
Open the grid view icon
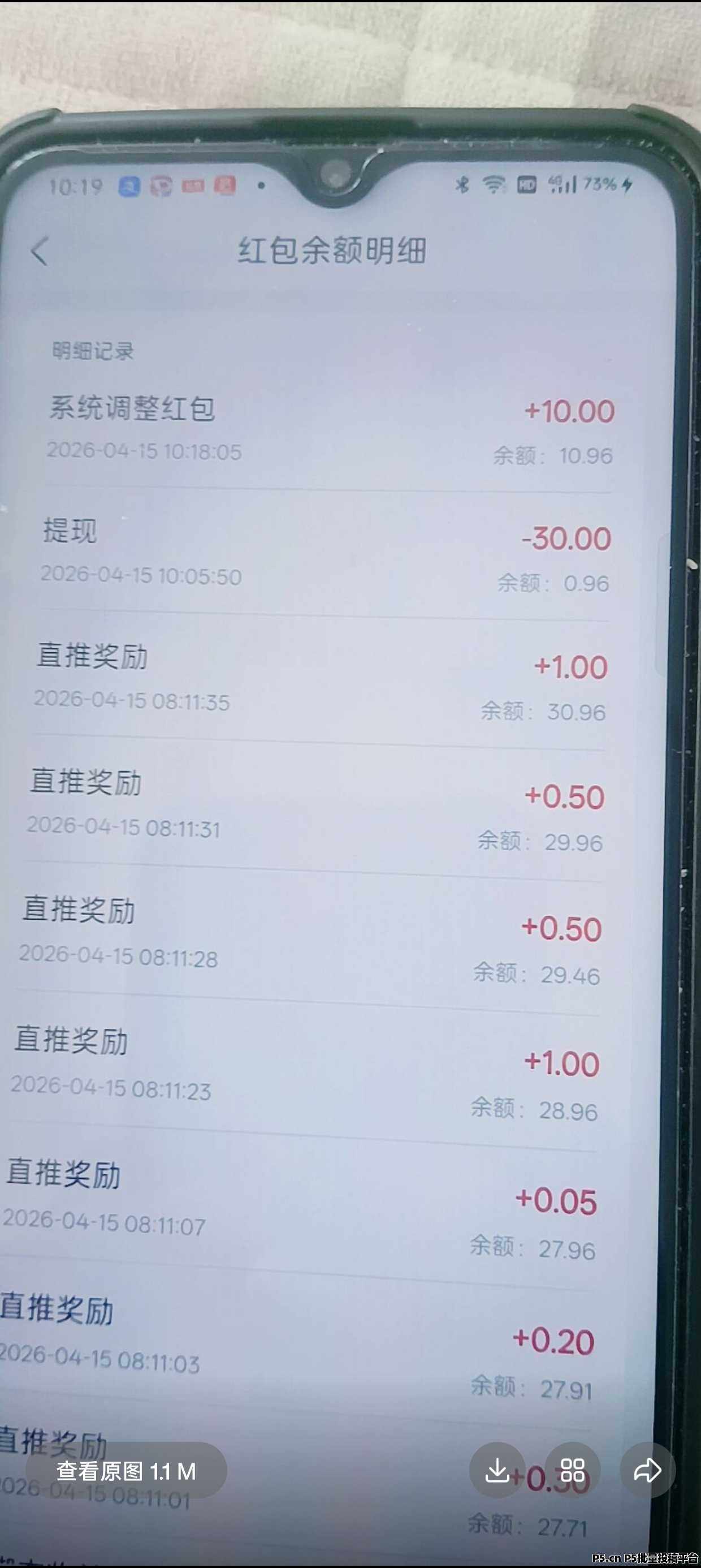[572, 1471]
